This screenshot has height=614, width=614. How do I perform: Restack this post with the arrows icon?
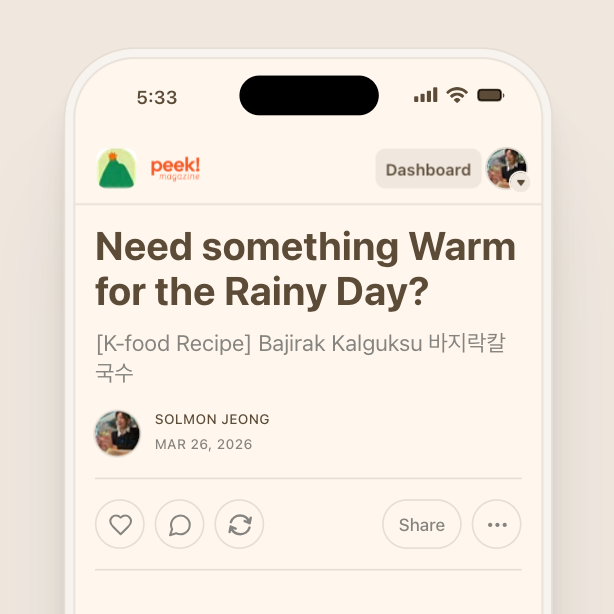240,525
